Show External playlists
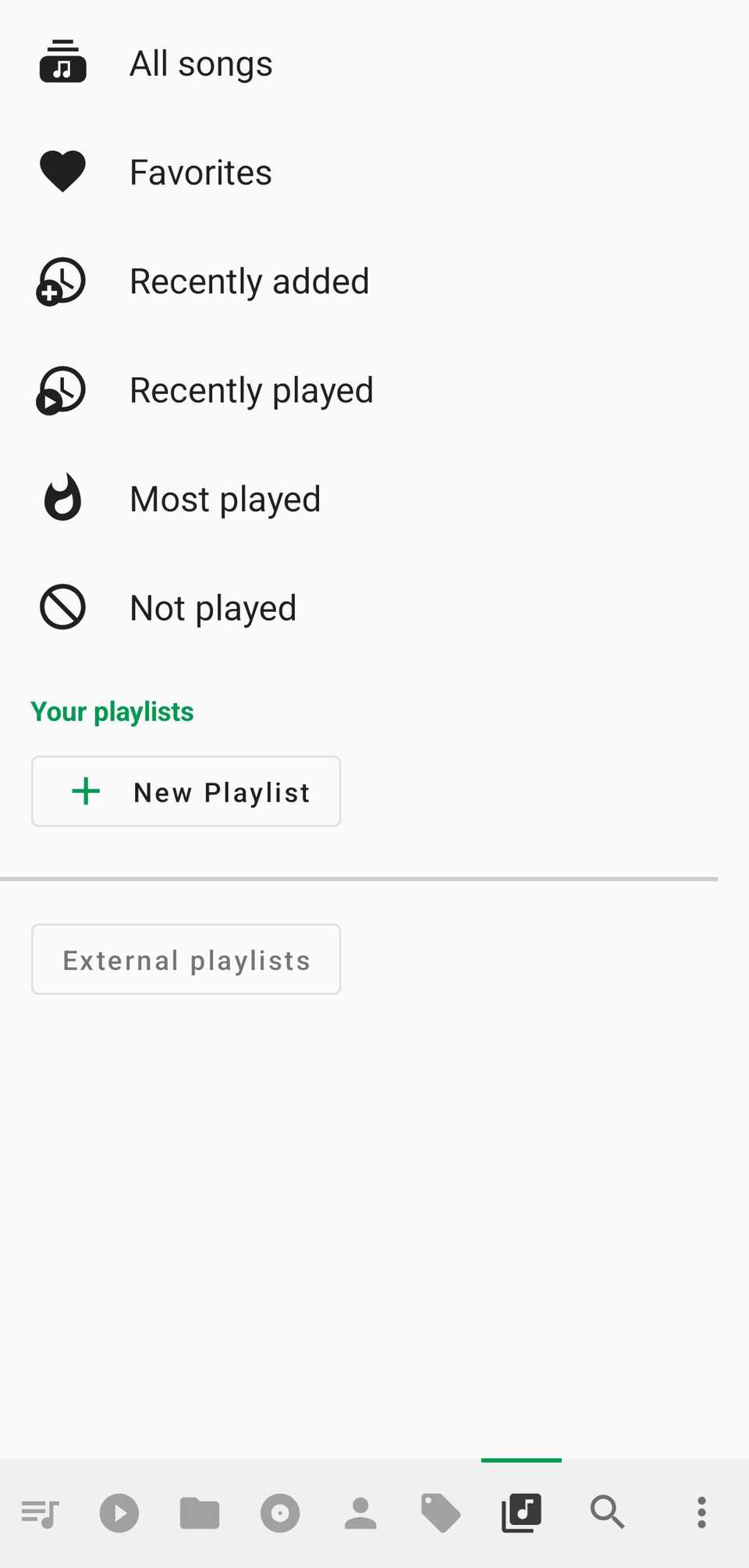The width and height of the screenshot is (749, 1568). click(186, 959)
